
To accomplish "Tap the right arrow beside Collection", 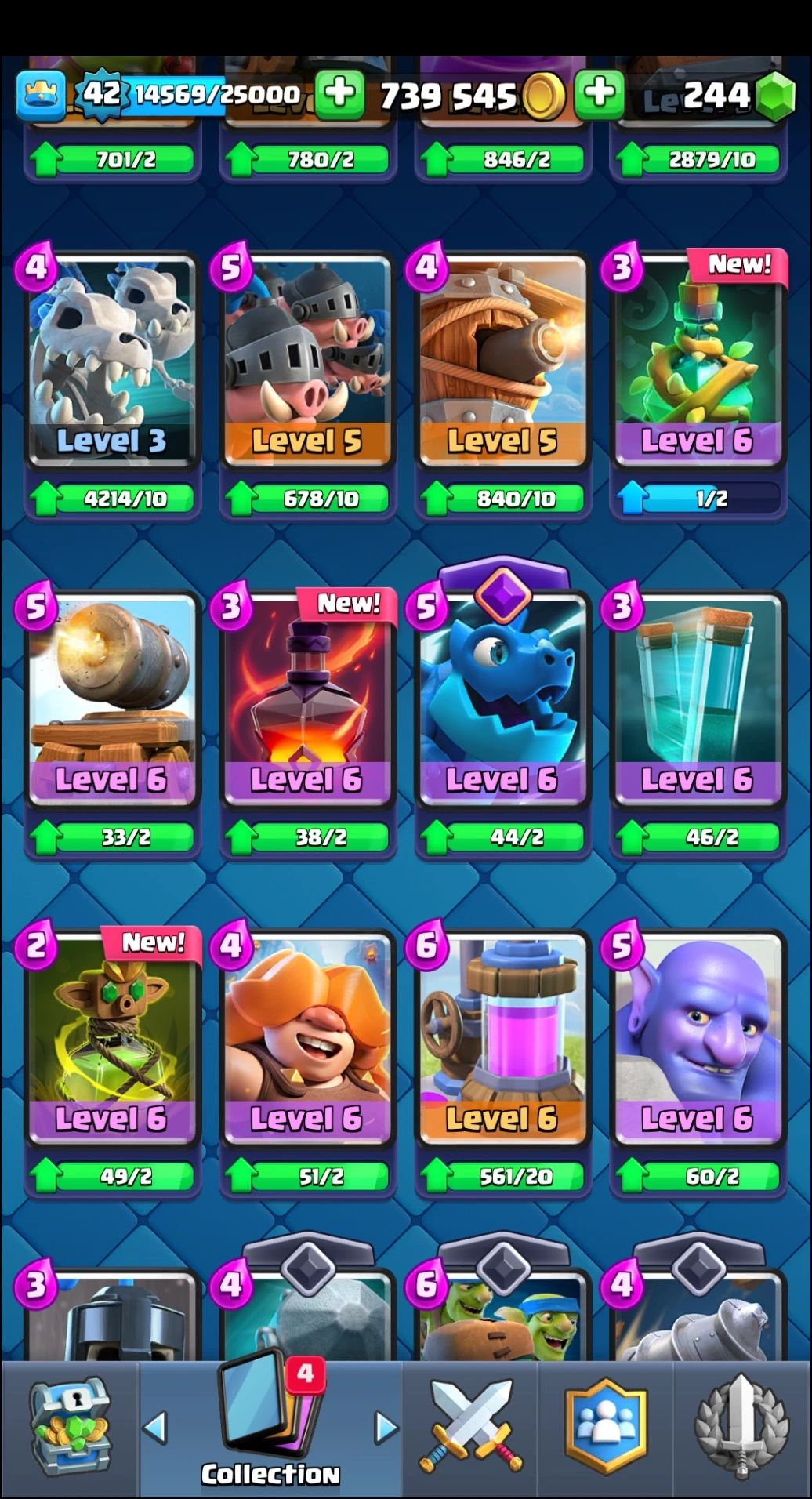I will tap(385, 1428).
